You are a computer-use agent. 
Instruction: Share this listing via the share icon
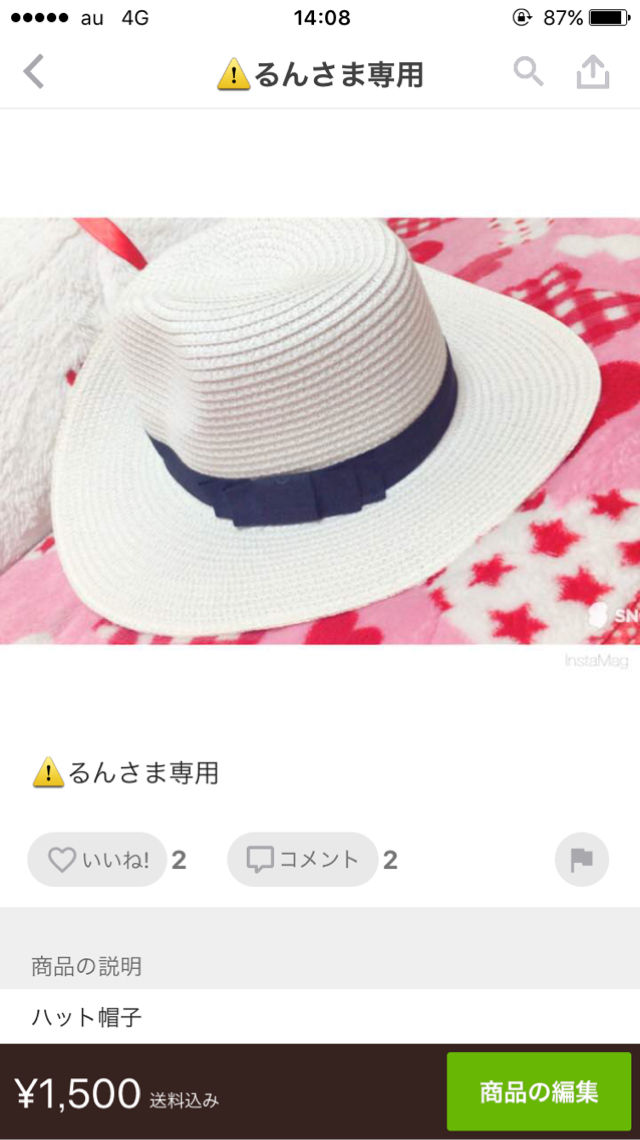pyautogui.click(x=592, y=72)
